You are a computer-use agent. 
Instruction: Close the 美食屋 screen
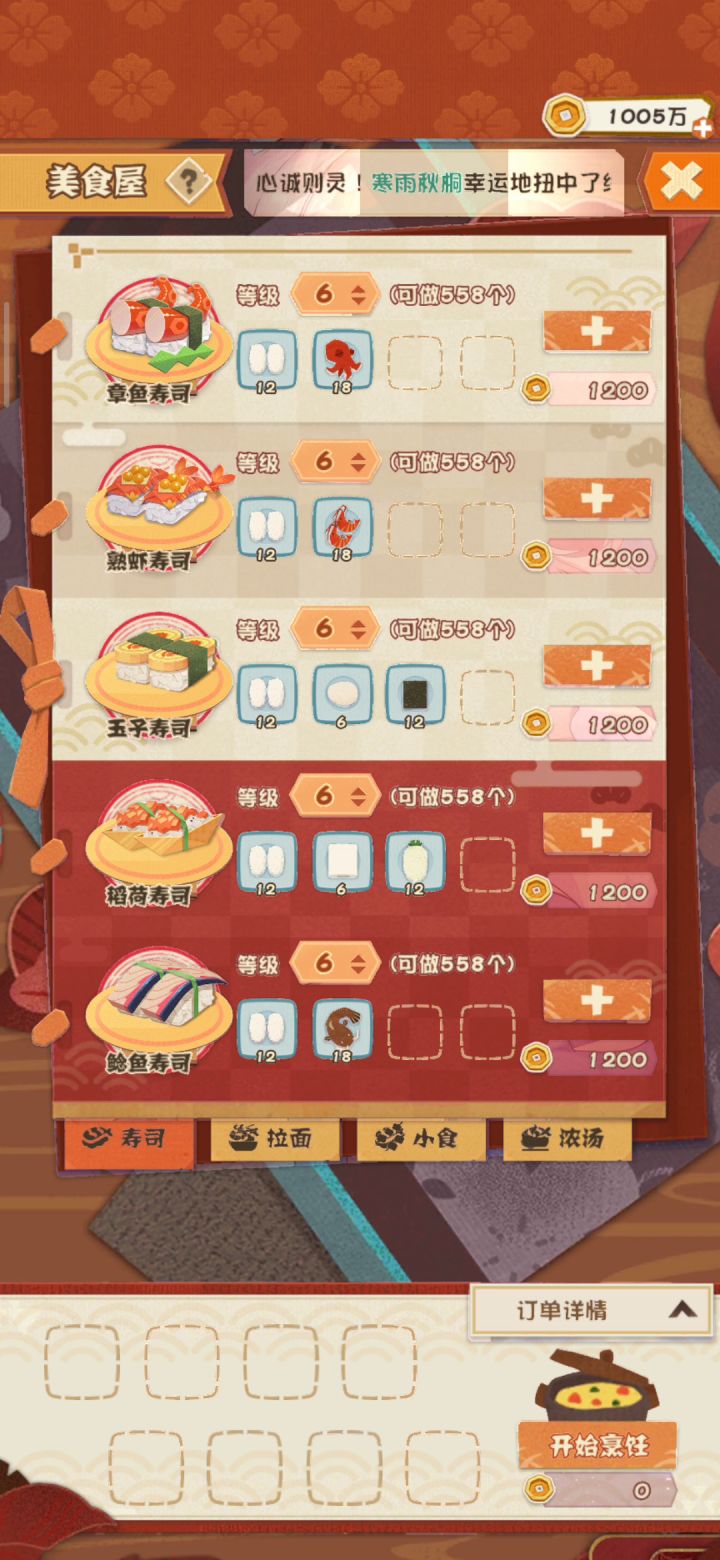point(679,182)
